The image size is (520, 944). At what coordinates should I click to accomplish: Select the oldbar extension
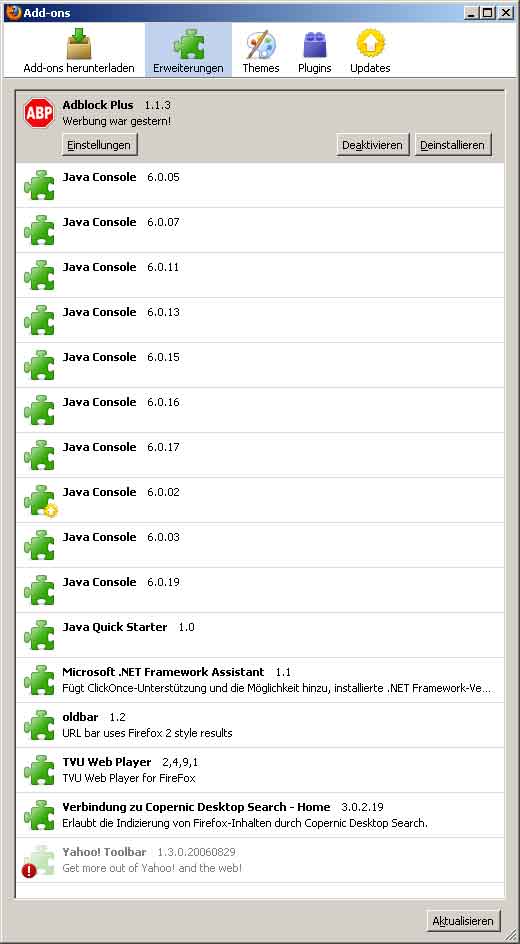point(260,725)
